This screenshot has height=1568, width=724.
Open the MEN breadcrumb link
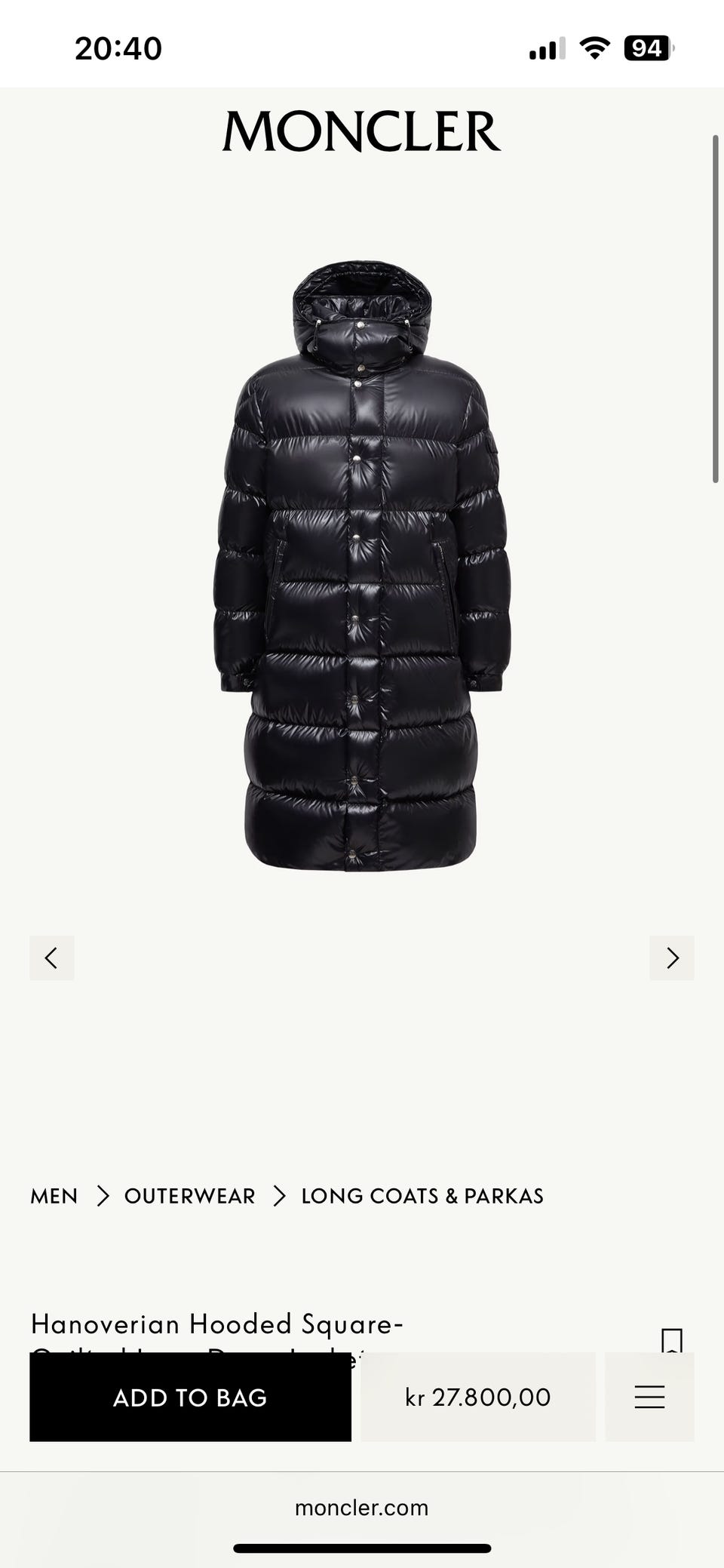[54, 1196]
